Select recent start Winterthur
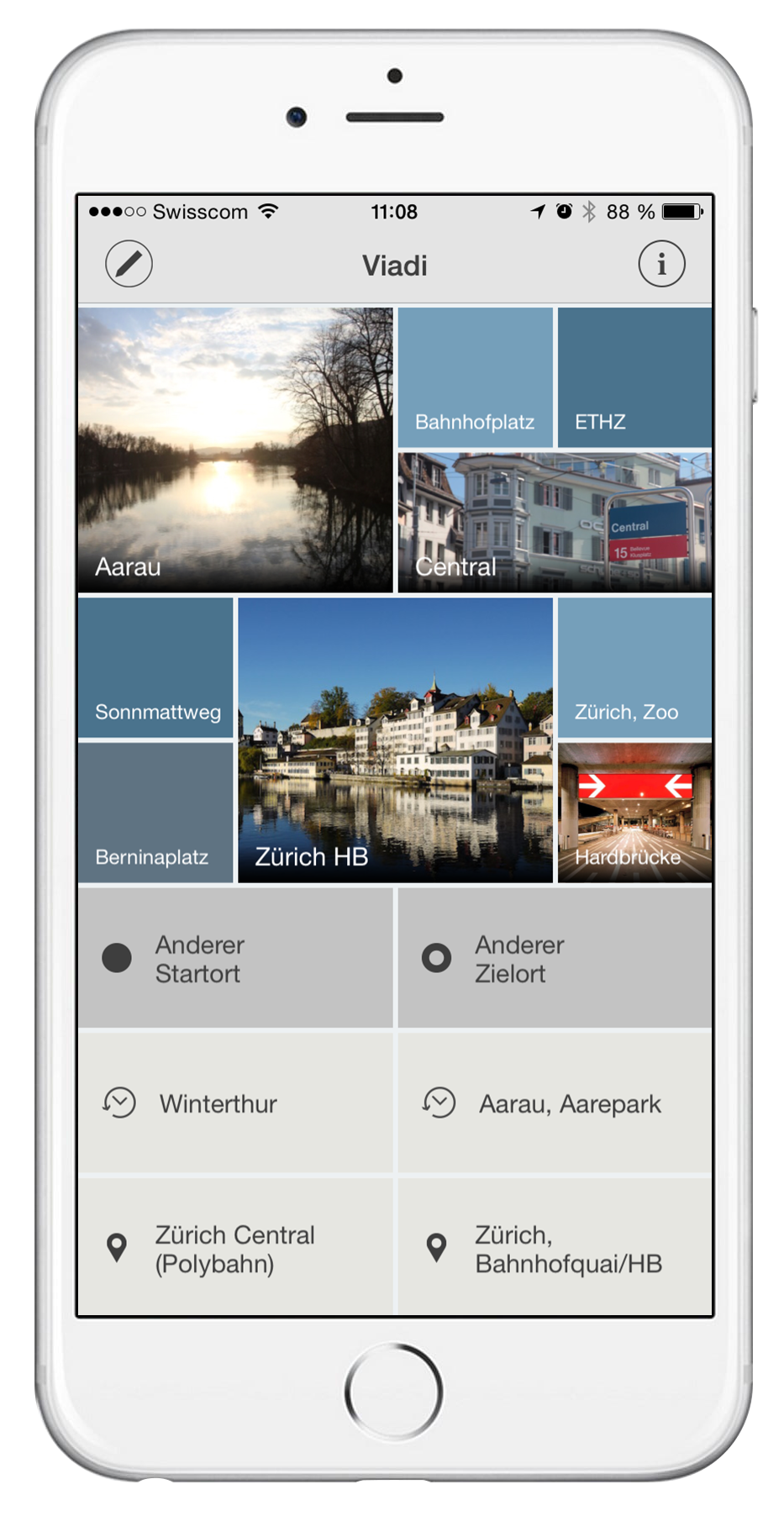The height and width of the screenshot is (1516, 784). tap(235, 1103)
